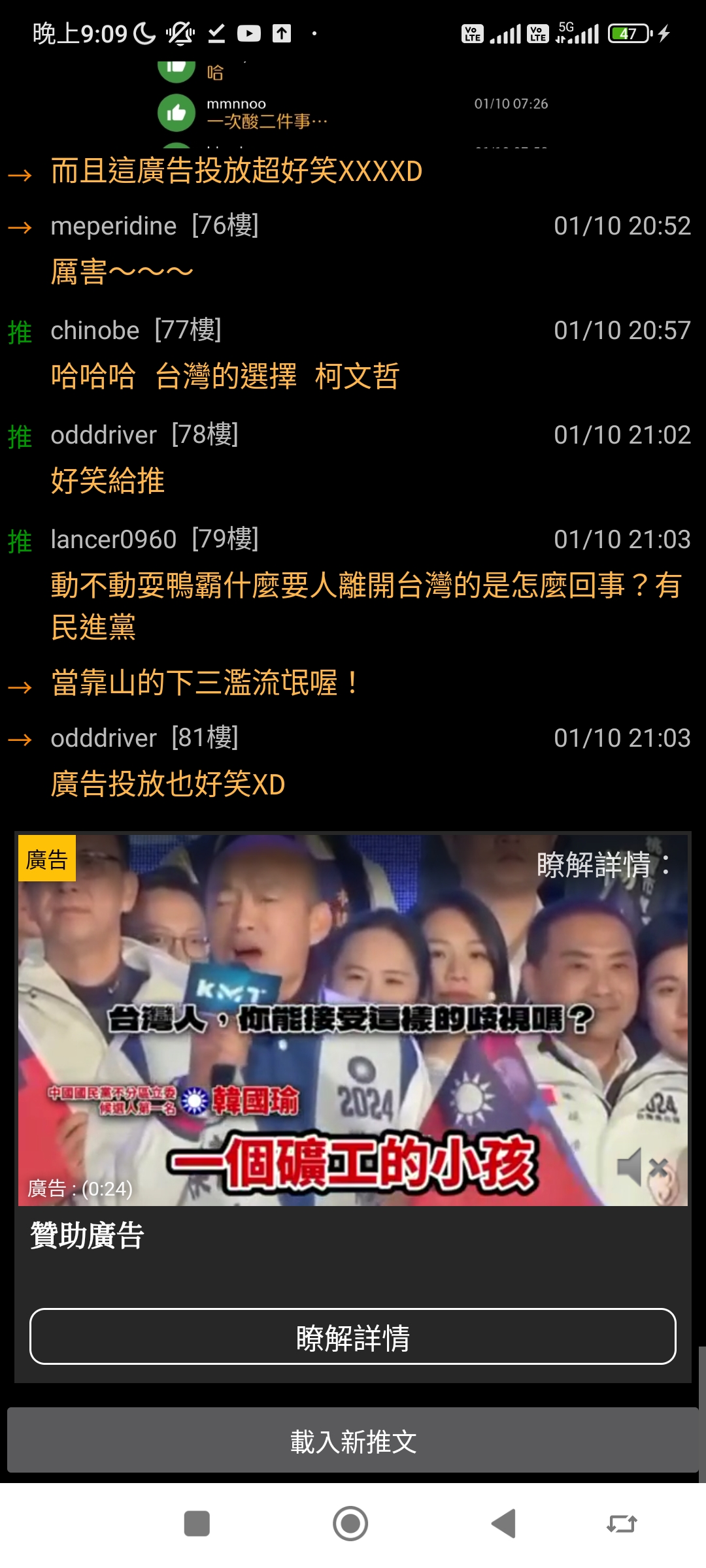Tap the 瞭解詳情 button under the sponsored ad

352,1337
